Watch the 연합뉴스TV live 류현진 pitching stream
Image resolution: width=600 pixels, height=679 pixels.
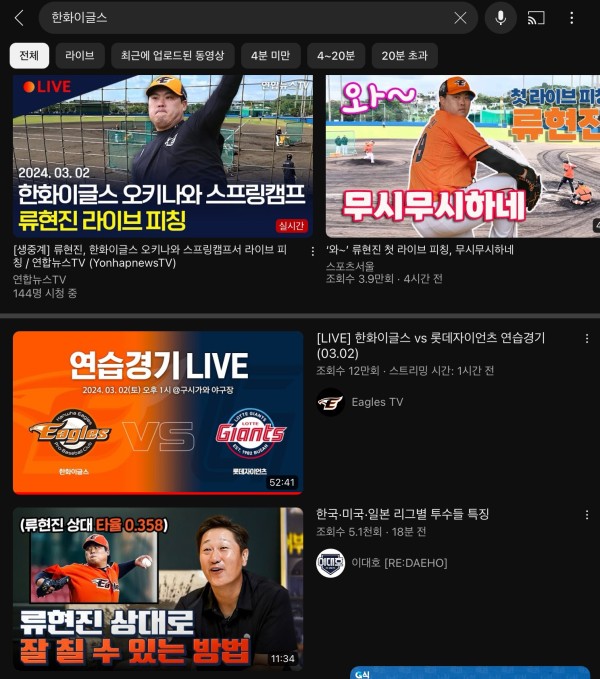tap(162, 155)
